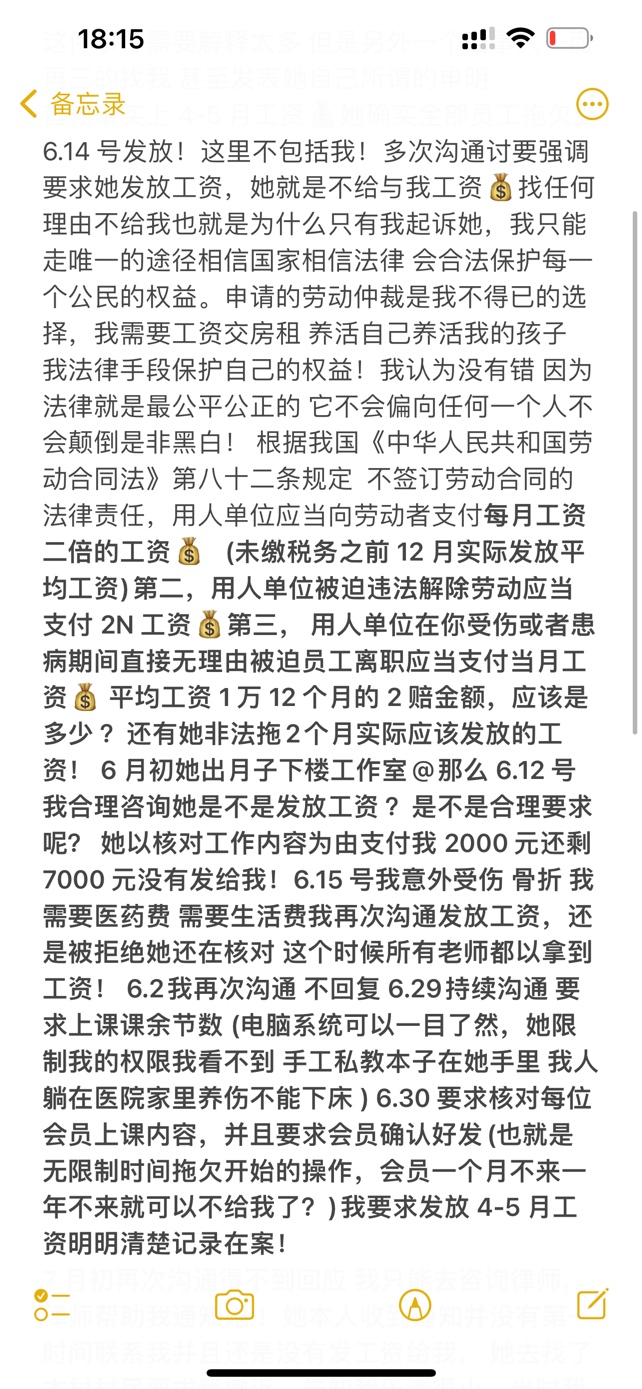
Task: Open the markup pen tool
Action: (x=412, y=1305)
